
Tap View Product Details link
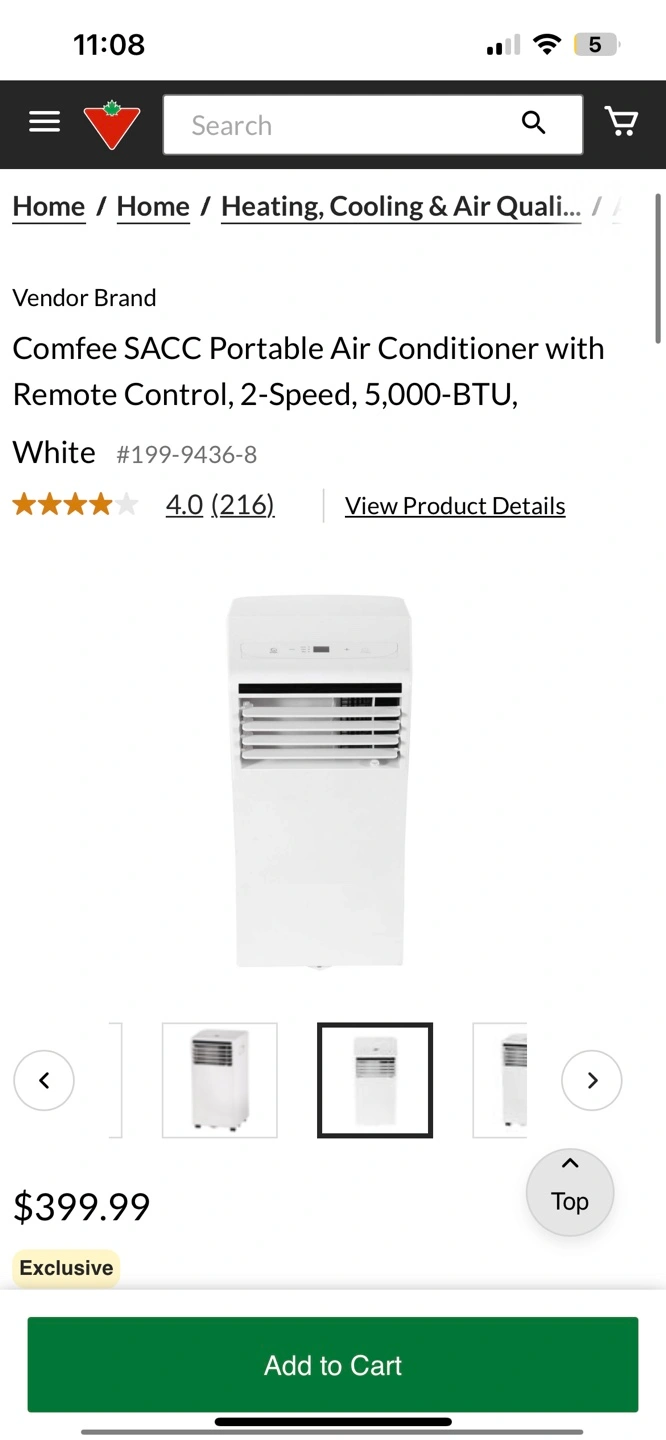455,506
